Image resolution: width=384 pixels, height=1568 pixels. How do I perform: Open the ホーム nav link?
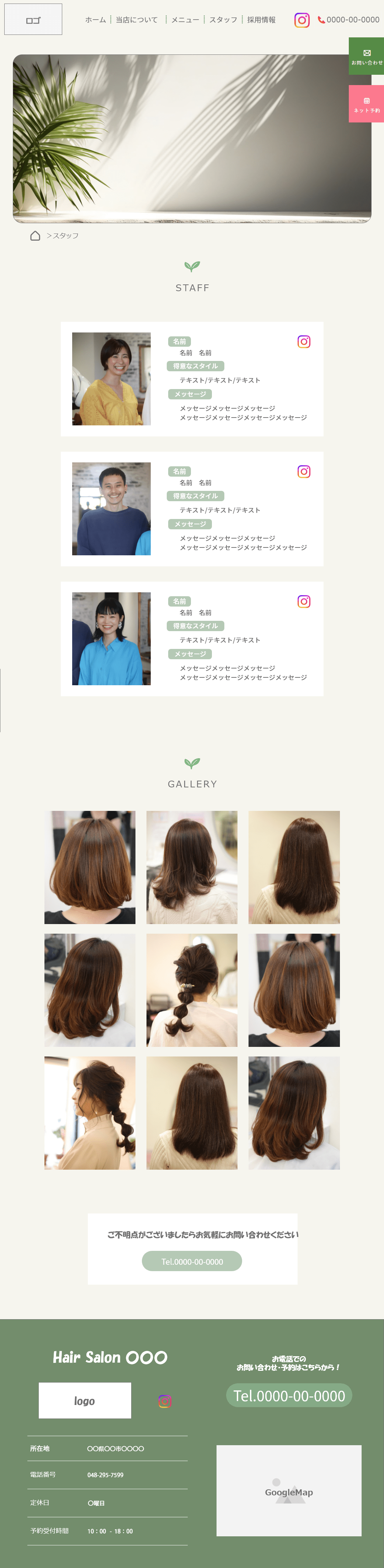click(x=95, y=20)
